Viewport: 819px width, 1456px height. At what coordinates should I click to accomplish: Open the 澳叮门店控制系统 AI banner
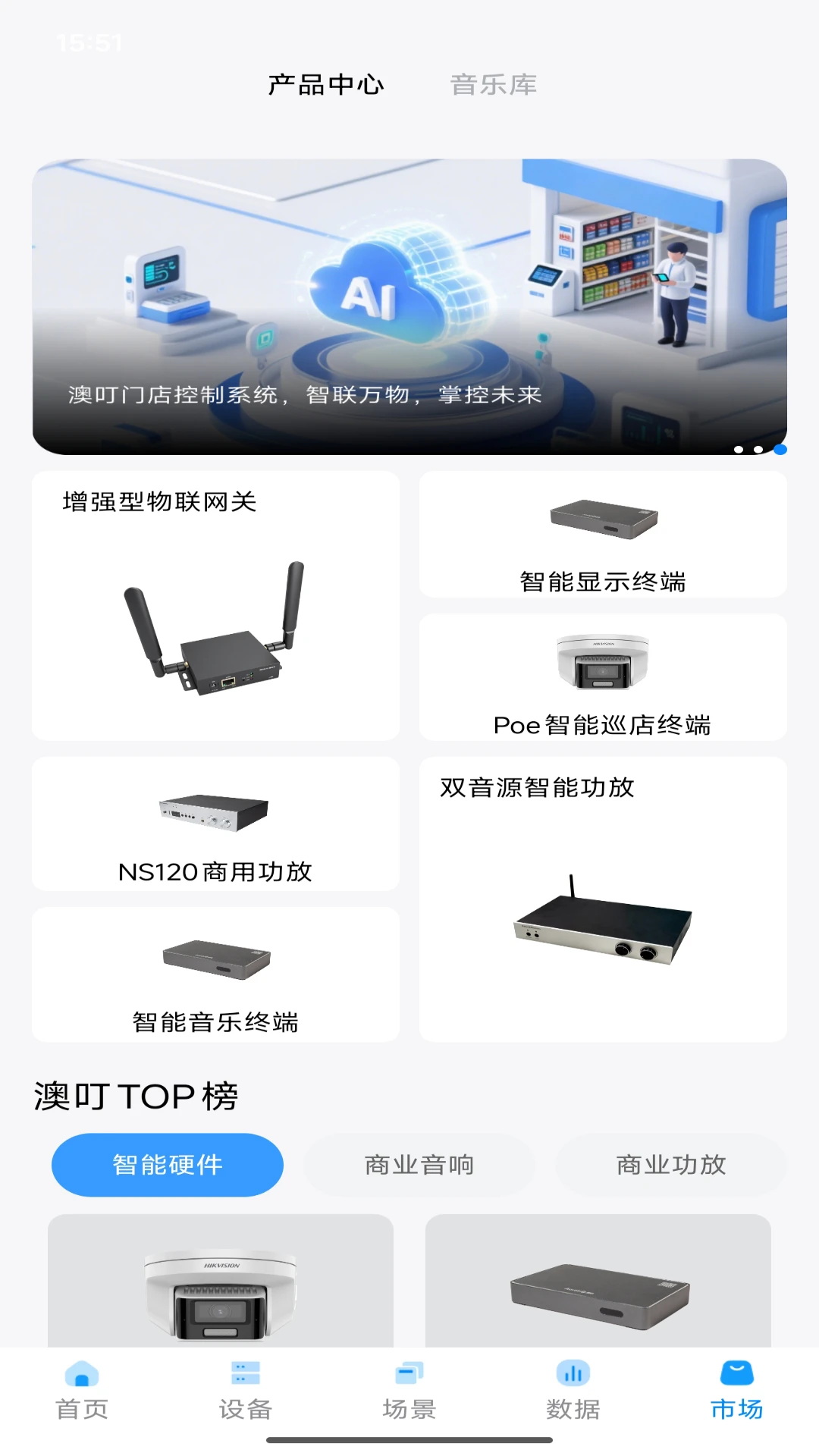pyautogui.click(x=409, y=307)
